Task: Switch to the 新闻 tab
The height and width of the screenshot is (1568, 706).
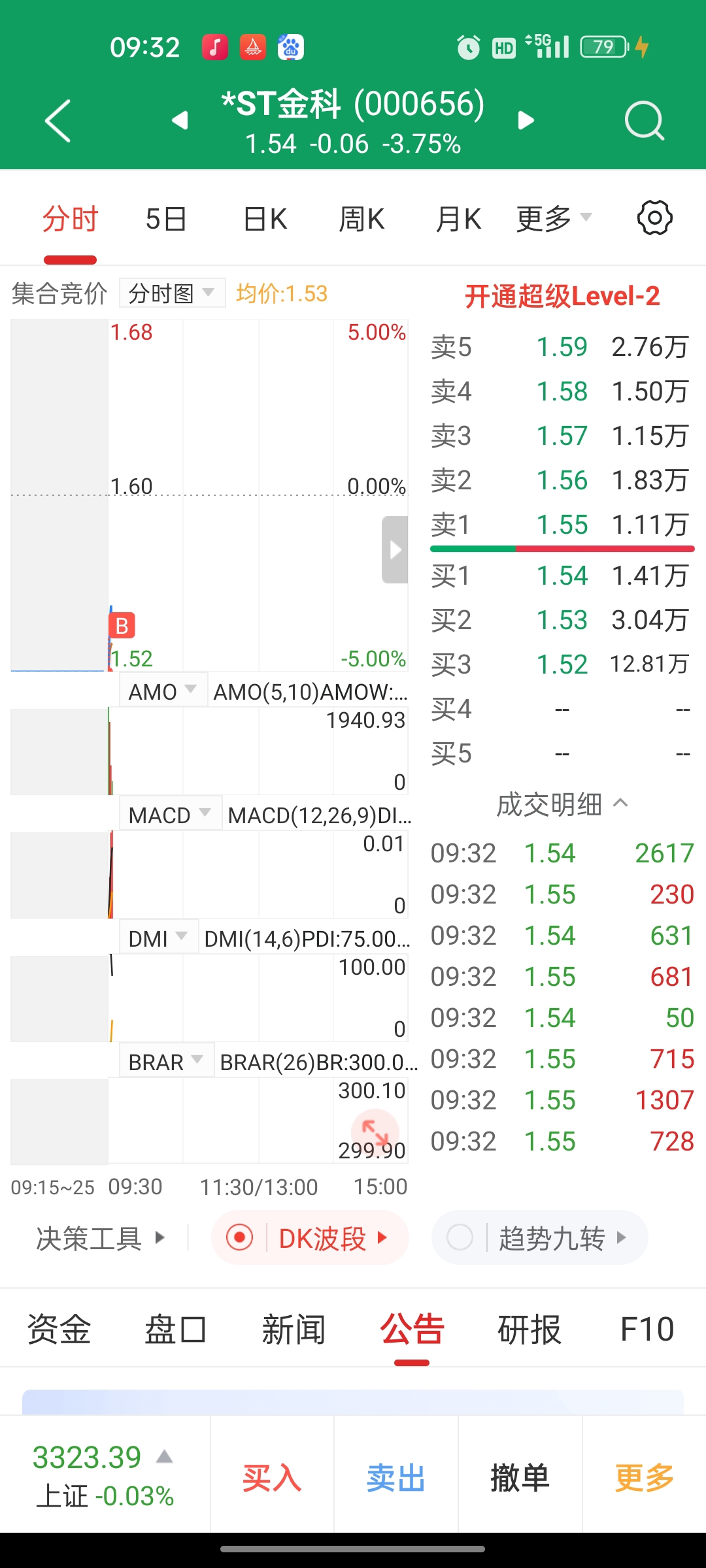Action: tap(294, 1330)
